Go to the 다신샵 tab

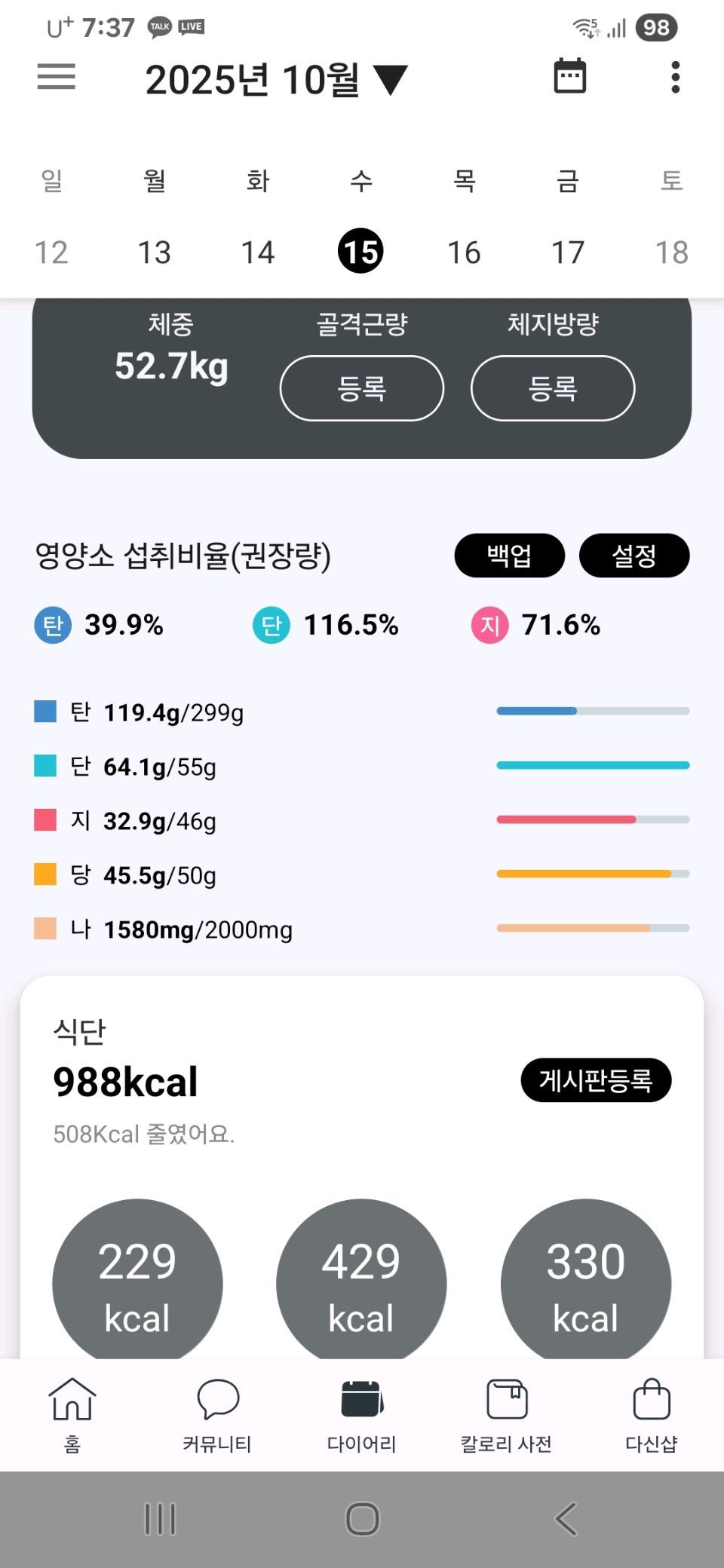tap(651, 1415)
